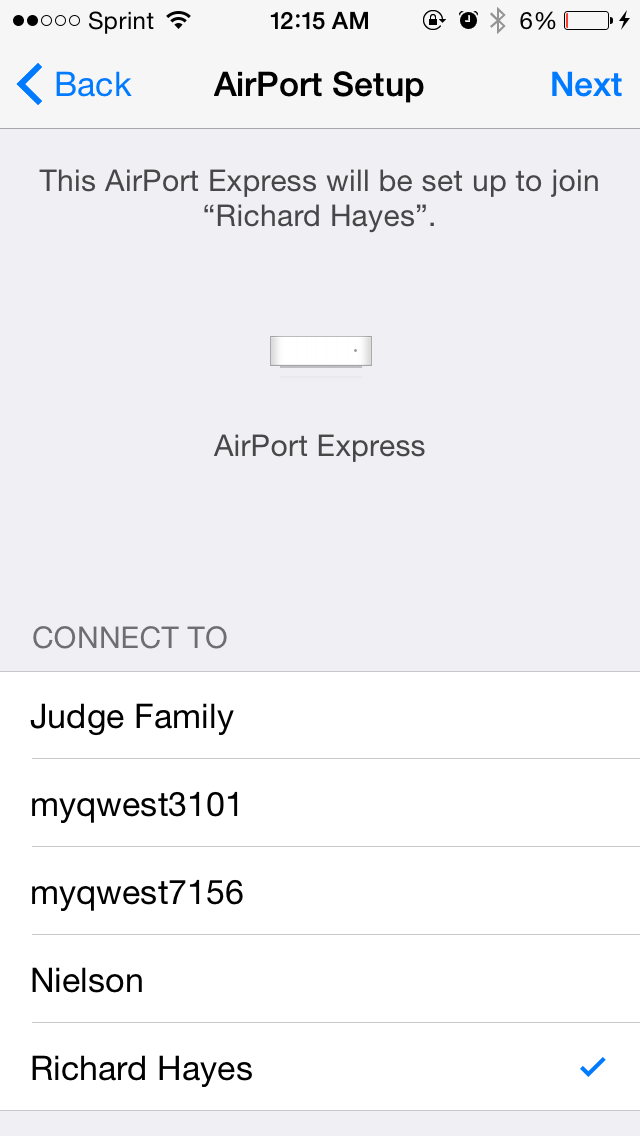Go back from AirPort Setup

tap(74, 85)
